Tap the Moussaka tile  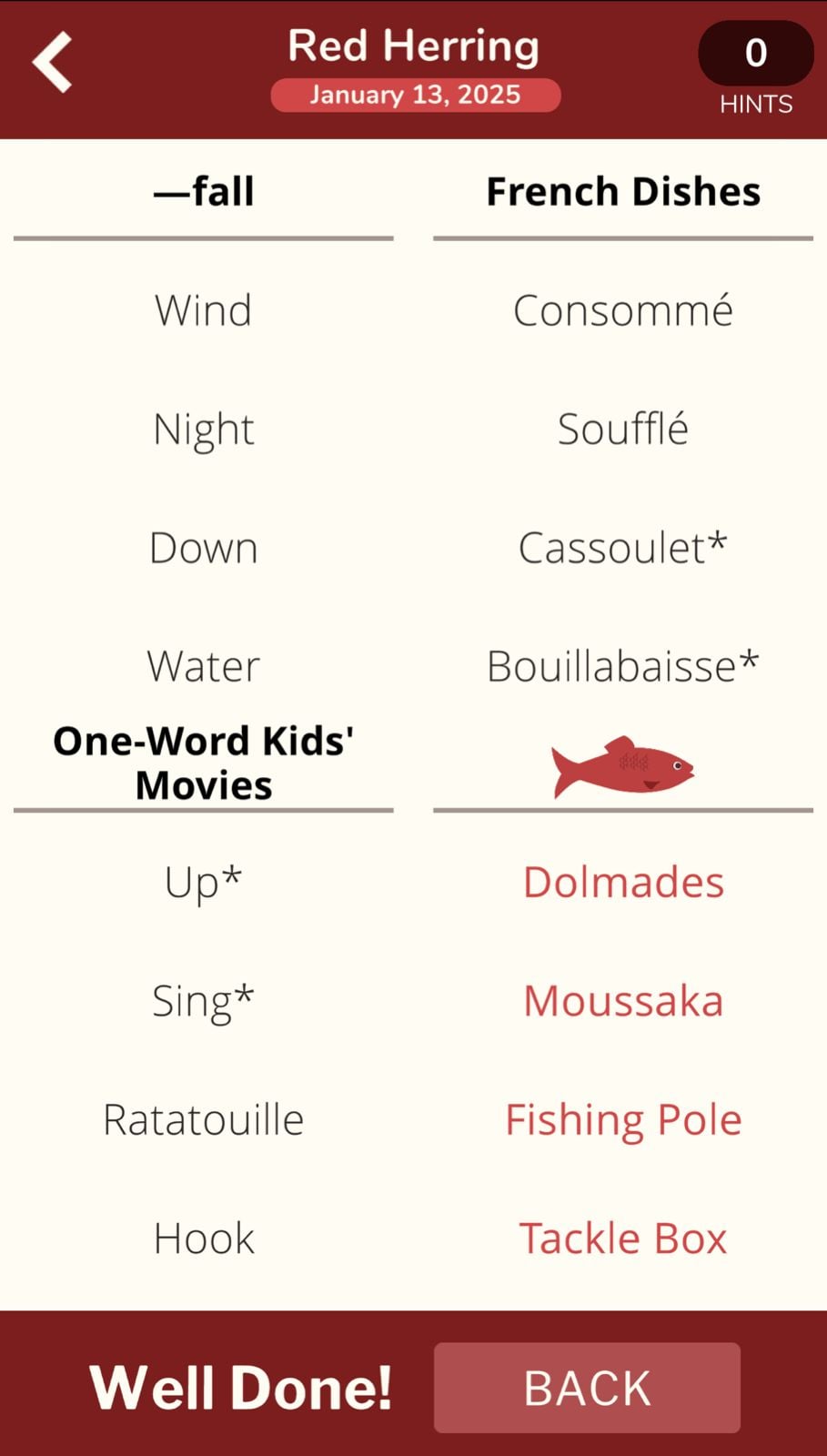pyautogui.click(x=622, y=999)
